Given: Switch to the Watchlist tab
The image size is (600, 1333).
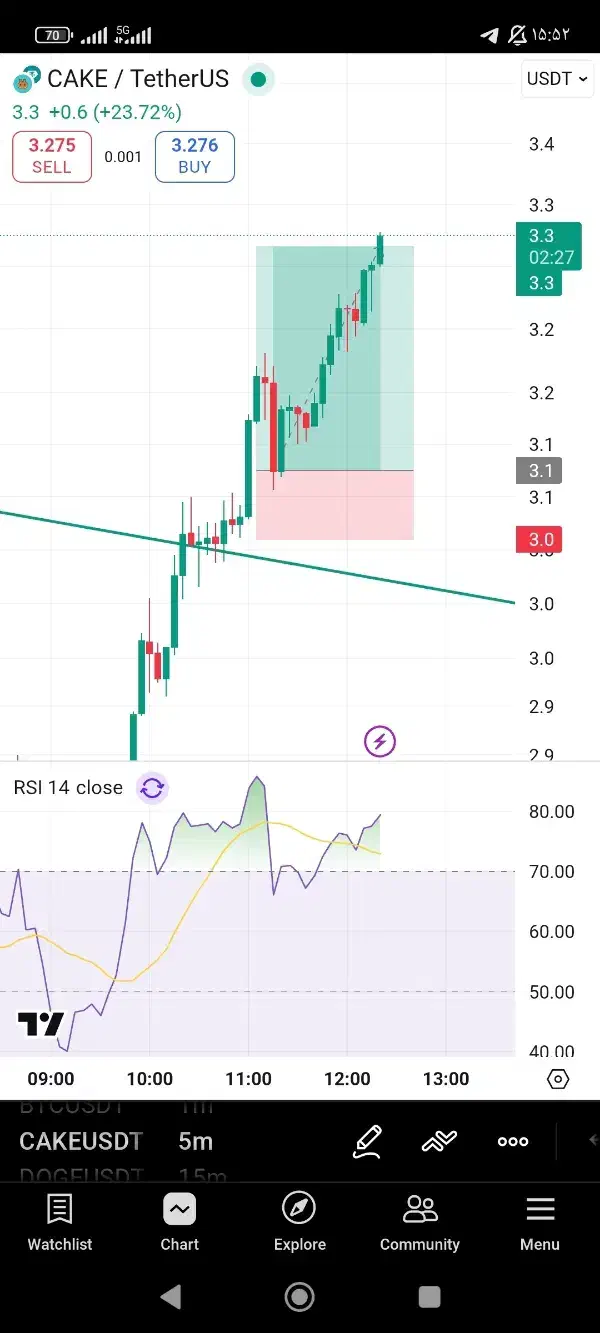Looking at the screenshot, I should pos(60,1222).
